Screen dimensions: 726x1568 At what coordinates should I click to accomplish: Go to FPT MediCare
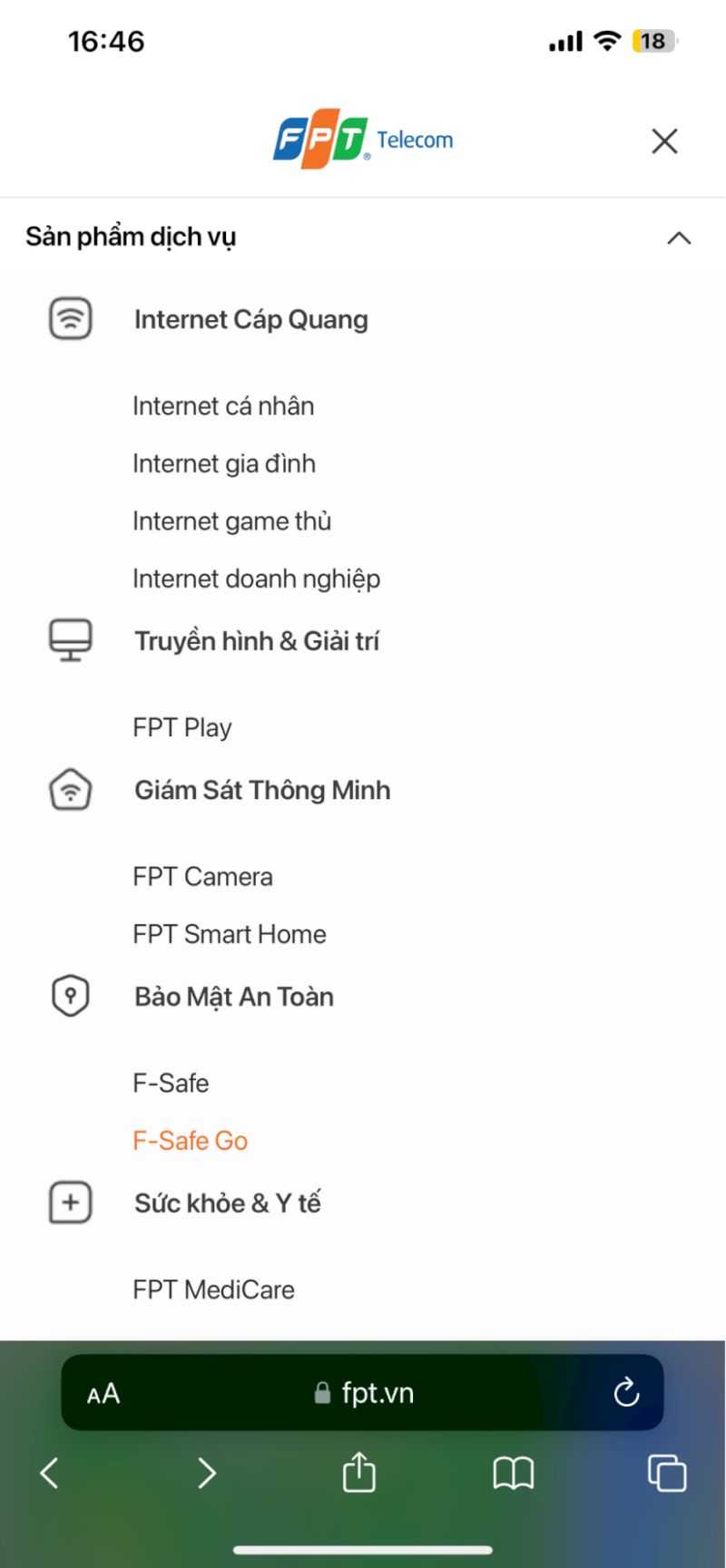point(213,1290)
